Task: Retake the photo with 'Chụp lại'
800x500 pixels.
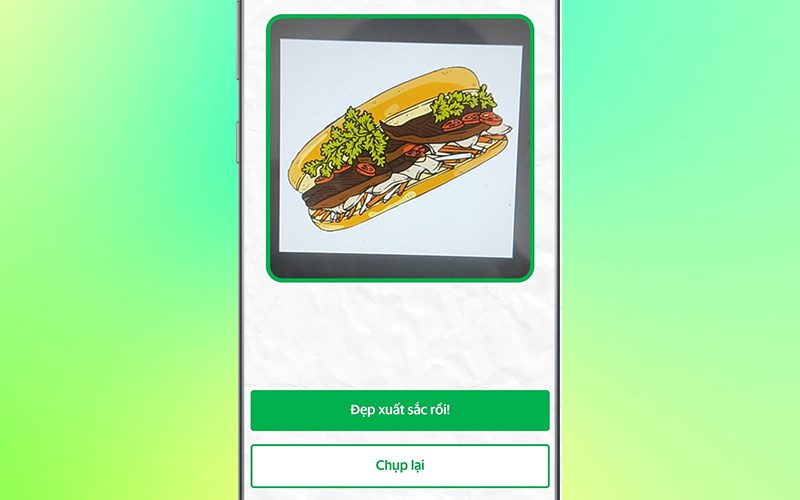Action: pos(399,465)
